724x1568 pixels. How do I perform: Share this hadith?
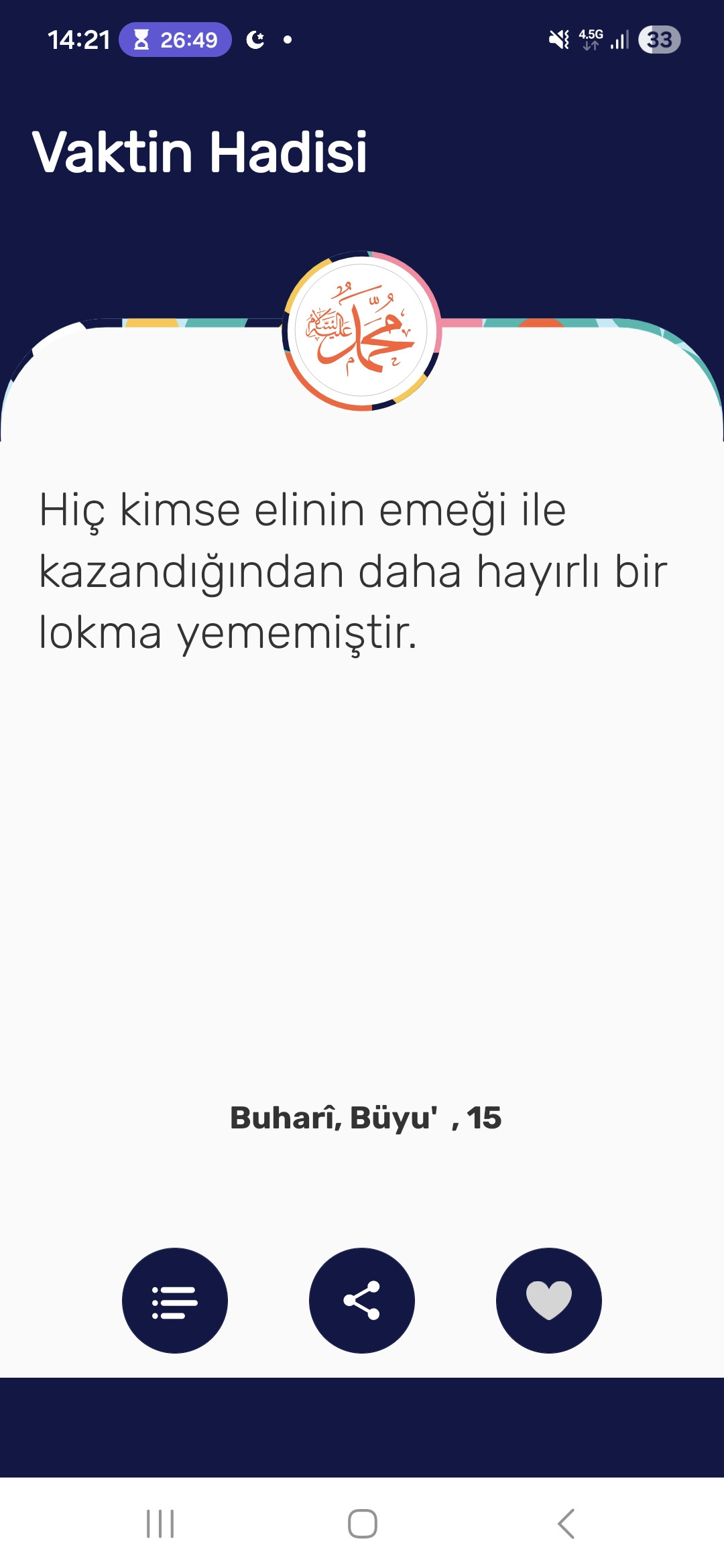362,1301
